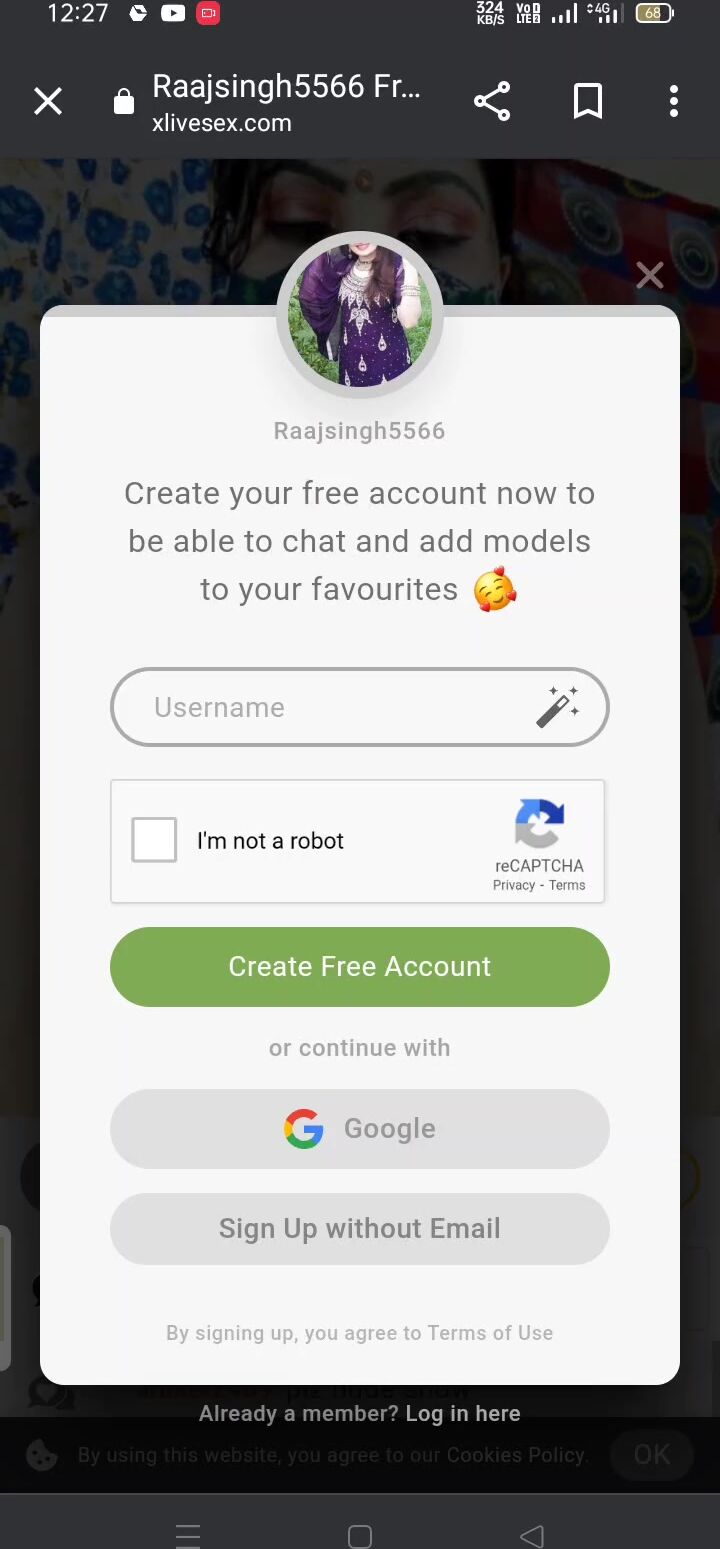Dismiss the sign-up dialog

(x=650, y=275)
